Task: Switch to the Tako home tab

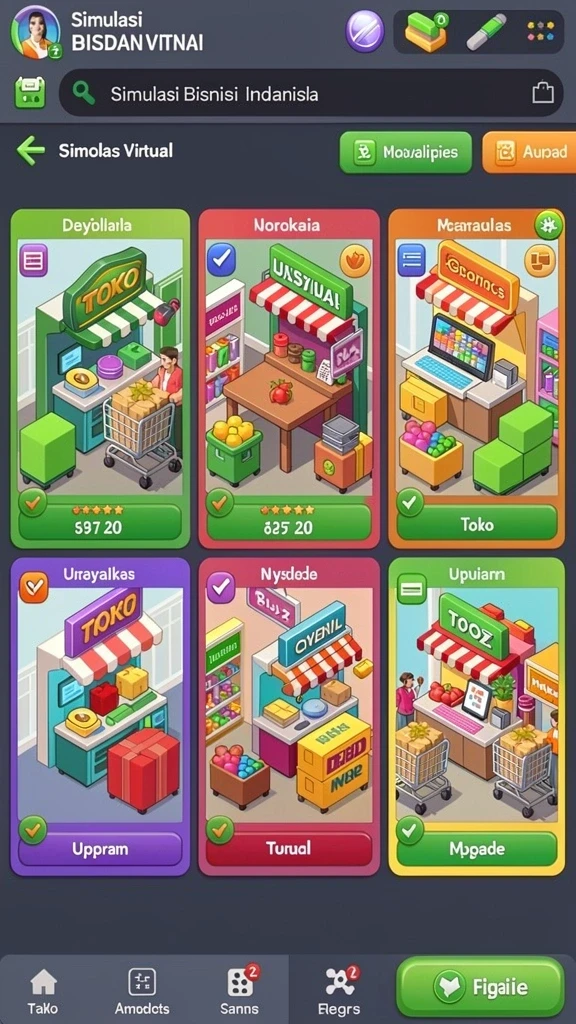Action: click(43, 990)
